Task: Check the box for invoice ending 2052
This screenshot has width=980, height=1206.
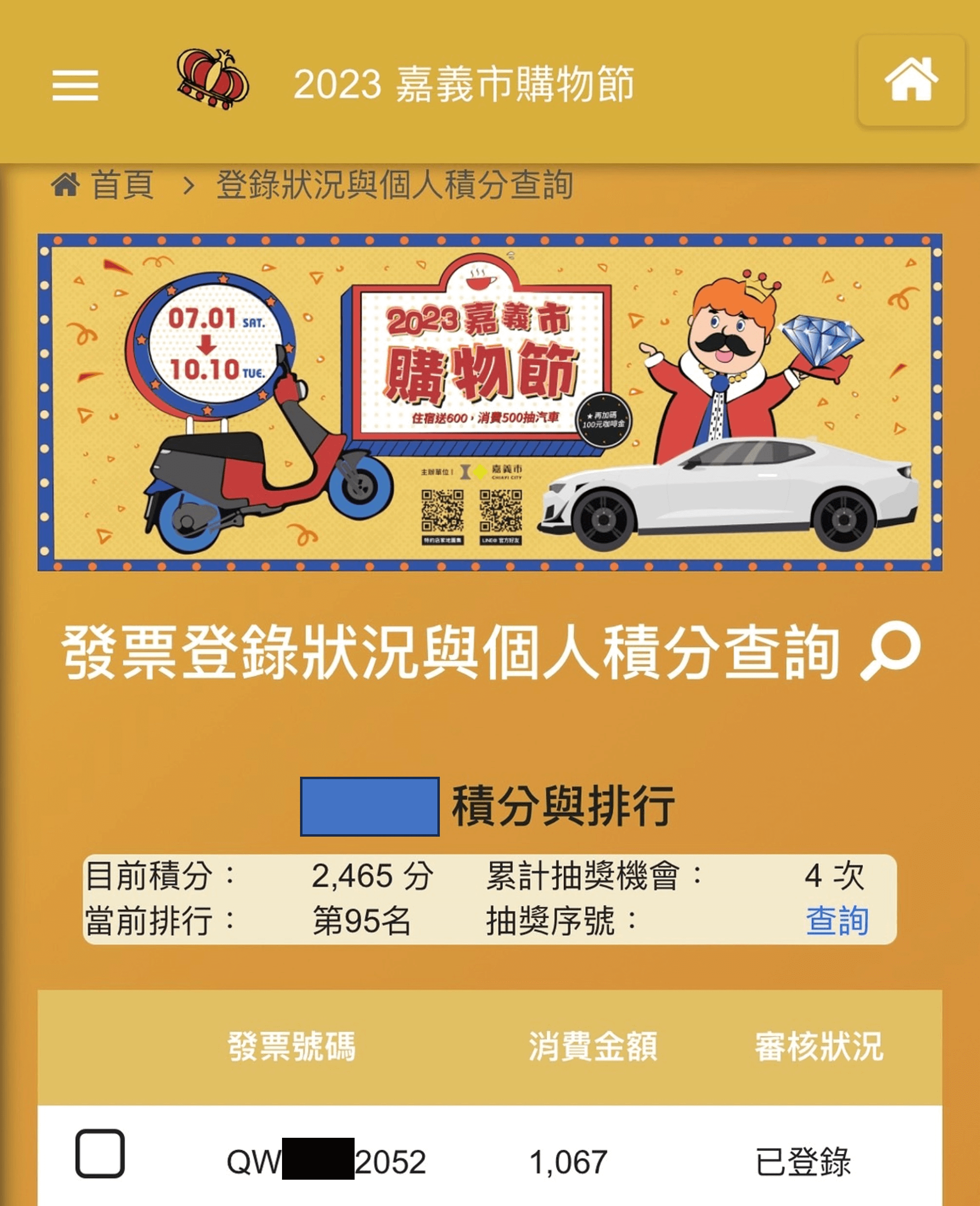Action: pos(100,1153)
